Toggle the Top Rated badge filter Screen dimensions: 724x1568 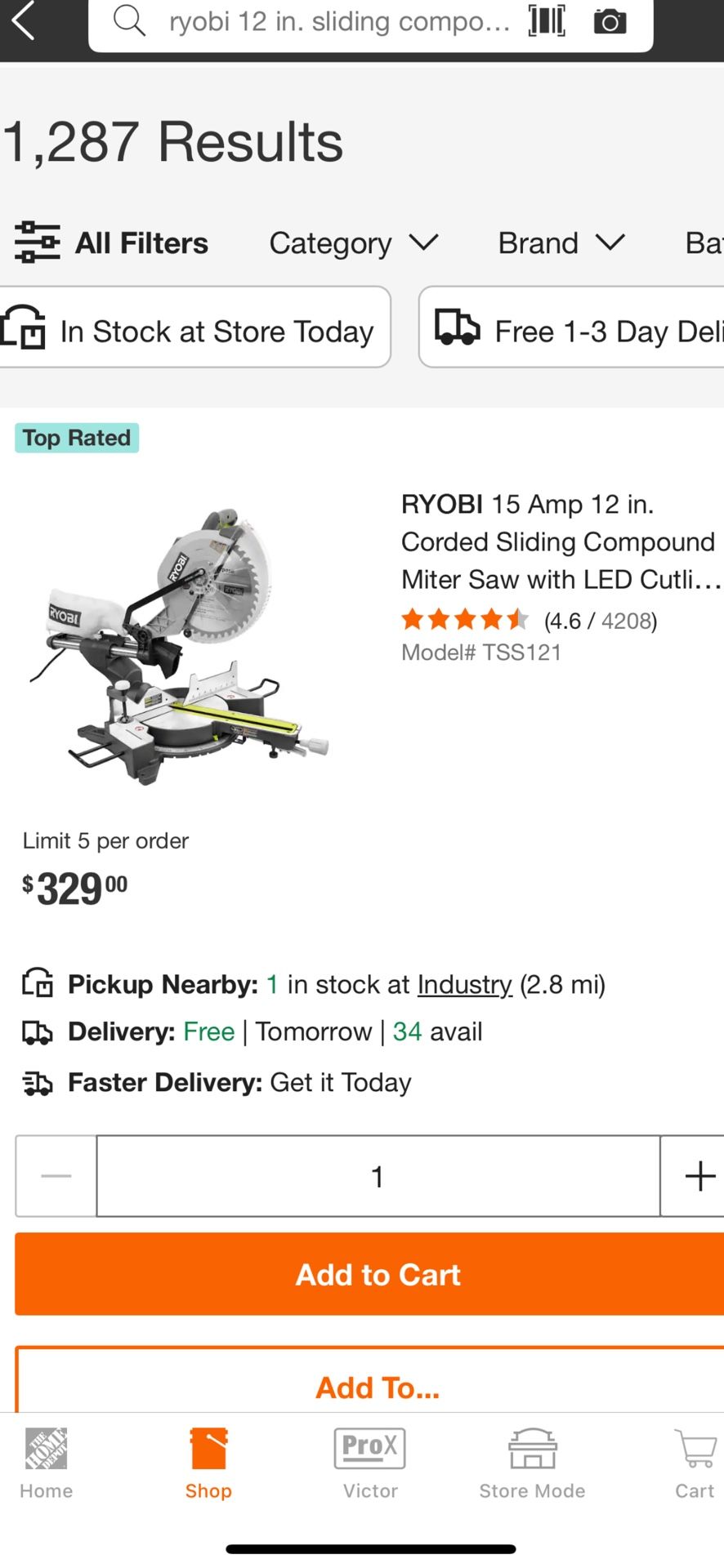76,438
